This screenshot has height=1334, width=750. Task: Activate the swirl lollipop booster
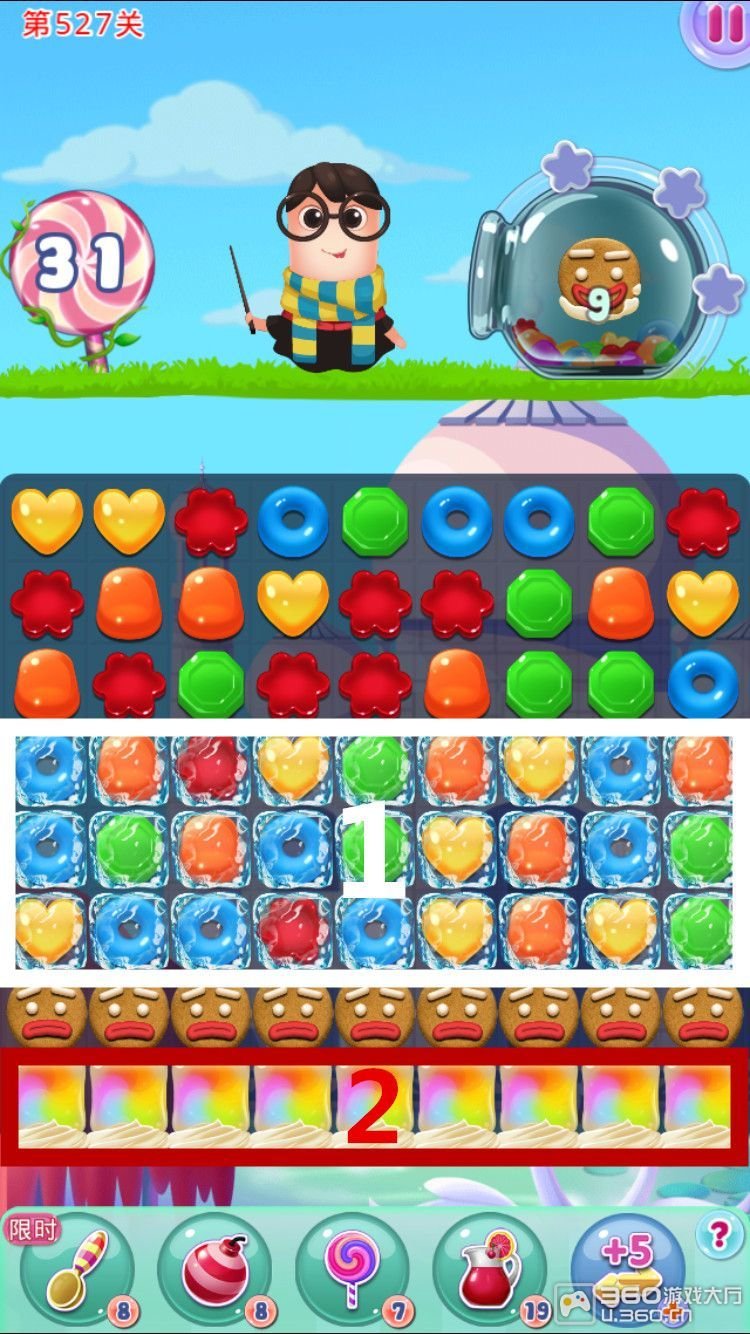click(352, 1268)
